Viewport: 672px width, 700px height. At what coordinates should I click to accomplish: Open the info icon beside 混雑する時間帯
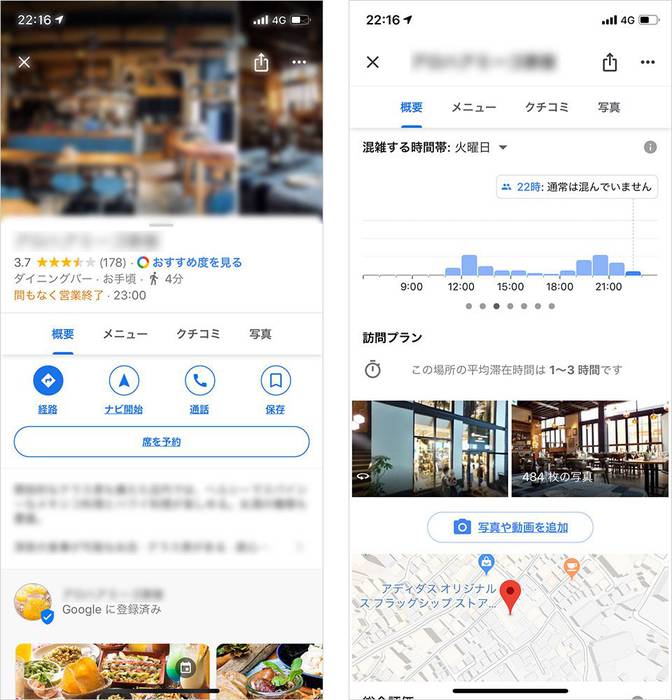[x=650, y=147]
